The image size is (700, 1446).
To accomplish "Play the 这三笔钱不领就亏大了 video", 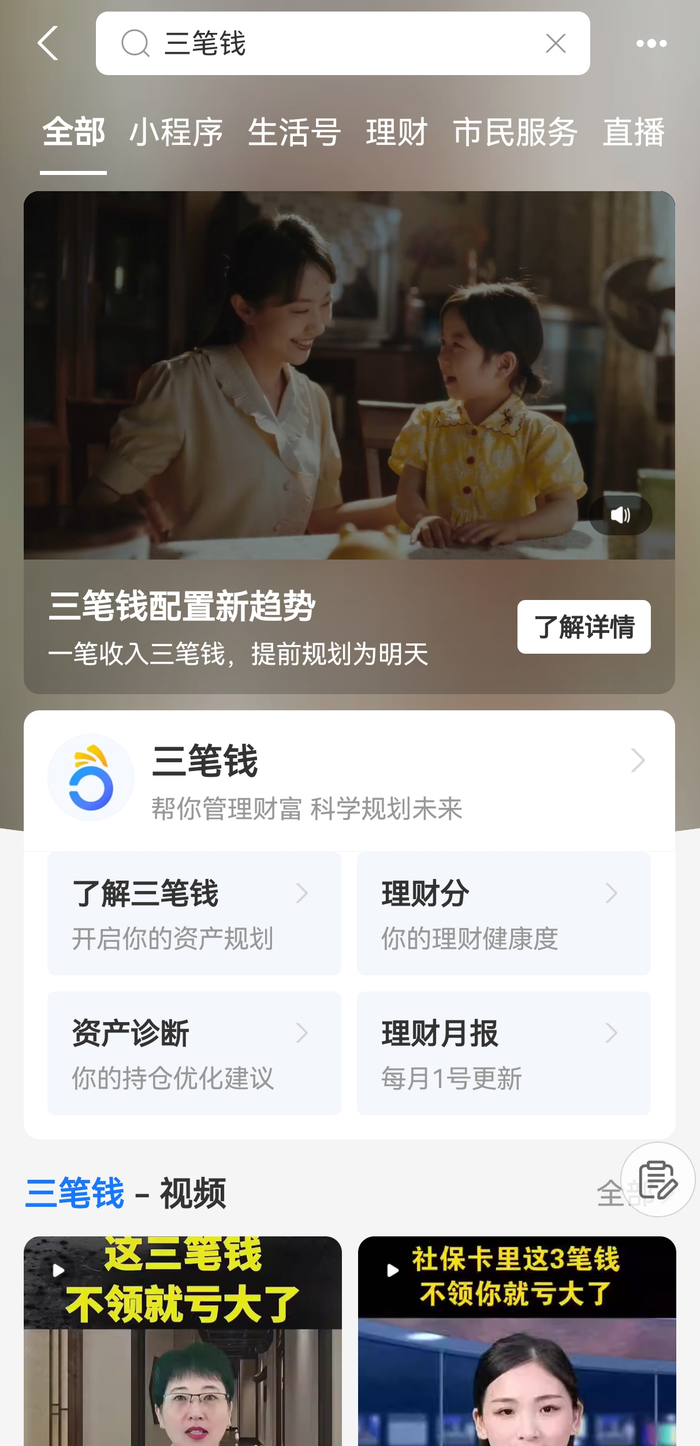I will tap(183, 1340).
